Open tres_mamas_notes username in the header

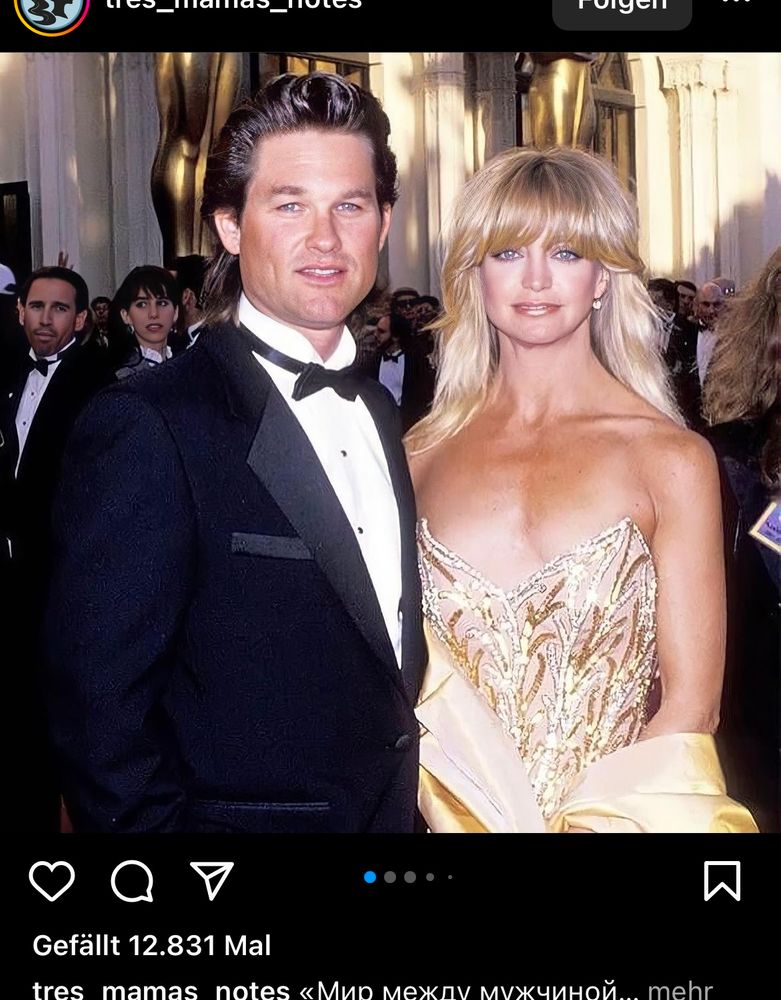pyautogui.click(x=233, y=5)
